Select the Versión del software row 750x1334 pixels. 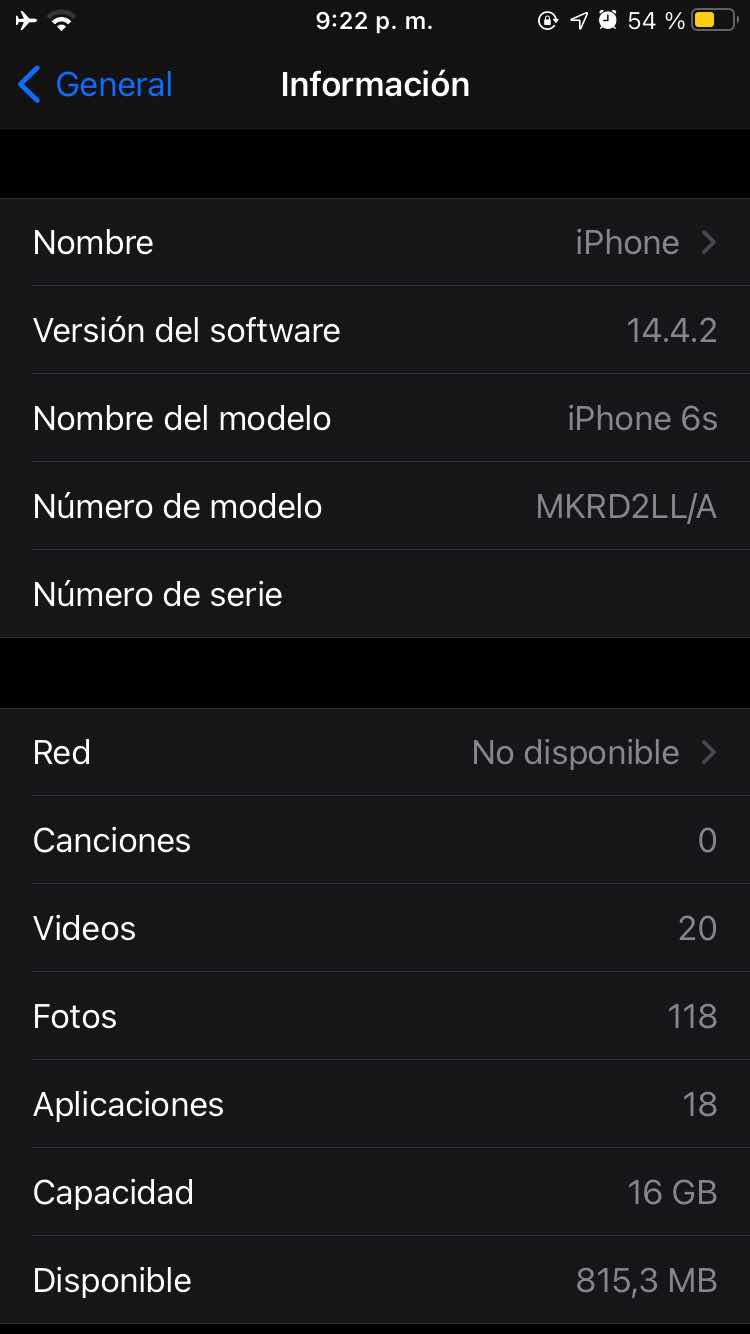coord(375,330)
